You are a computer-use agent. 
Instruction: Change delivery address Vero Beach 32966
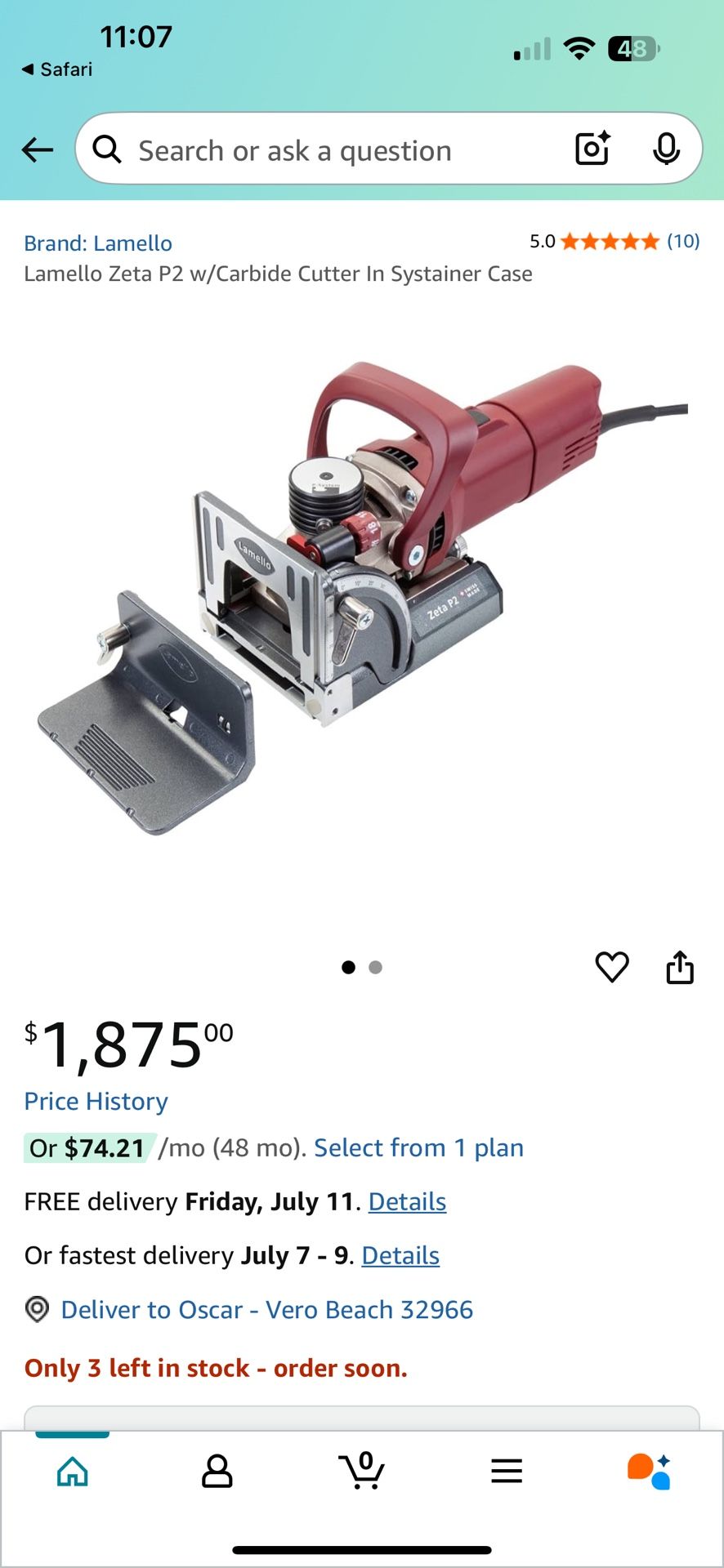tap(266, 1310)
